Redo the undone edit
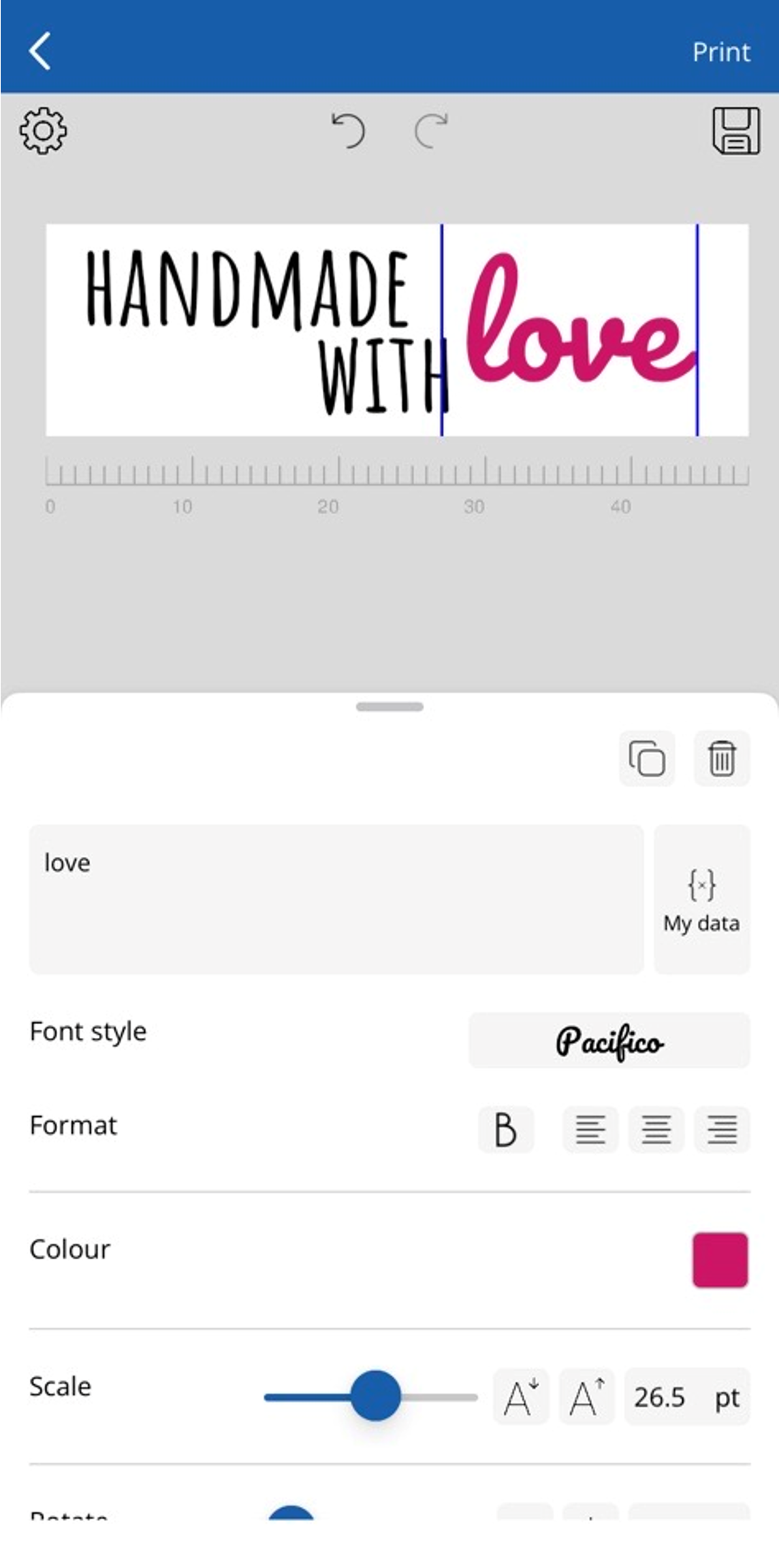Screen dimensions: 779x1568 tap(431, 130)
